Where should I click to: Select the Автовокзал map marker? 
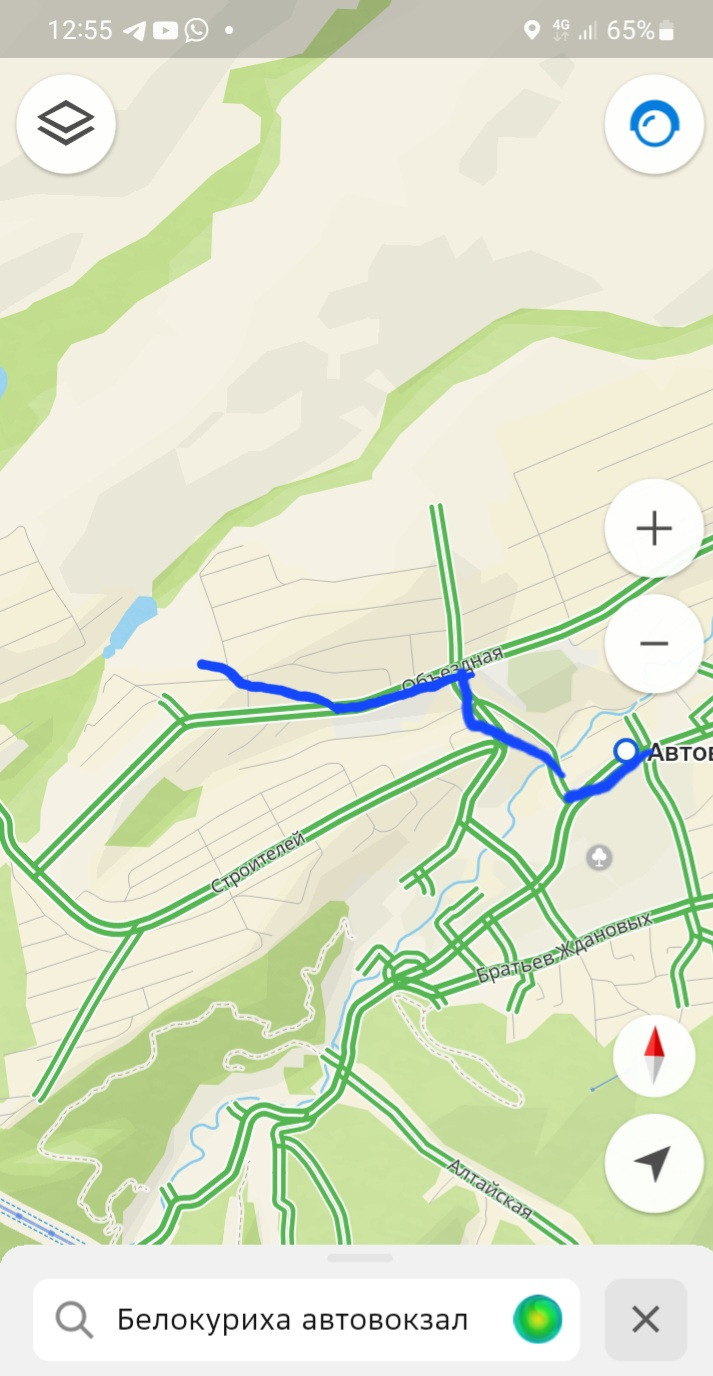(627, 750)
